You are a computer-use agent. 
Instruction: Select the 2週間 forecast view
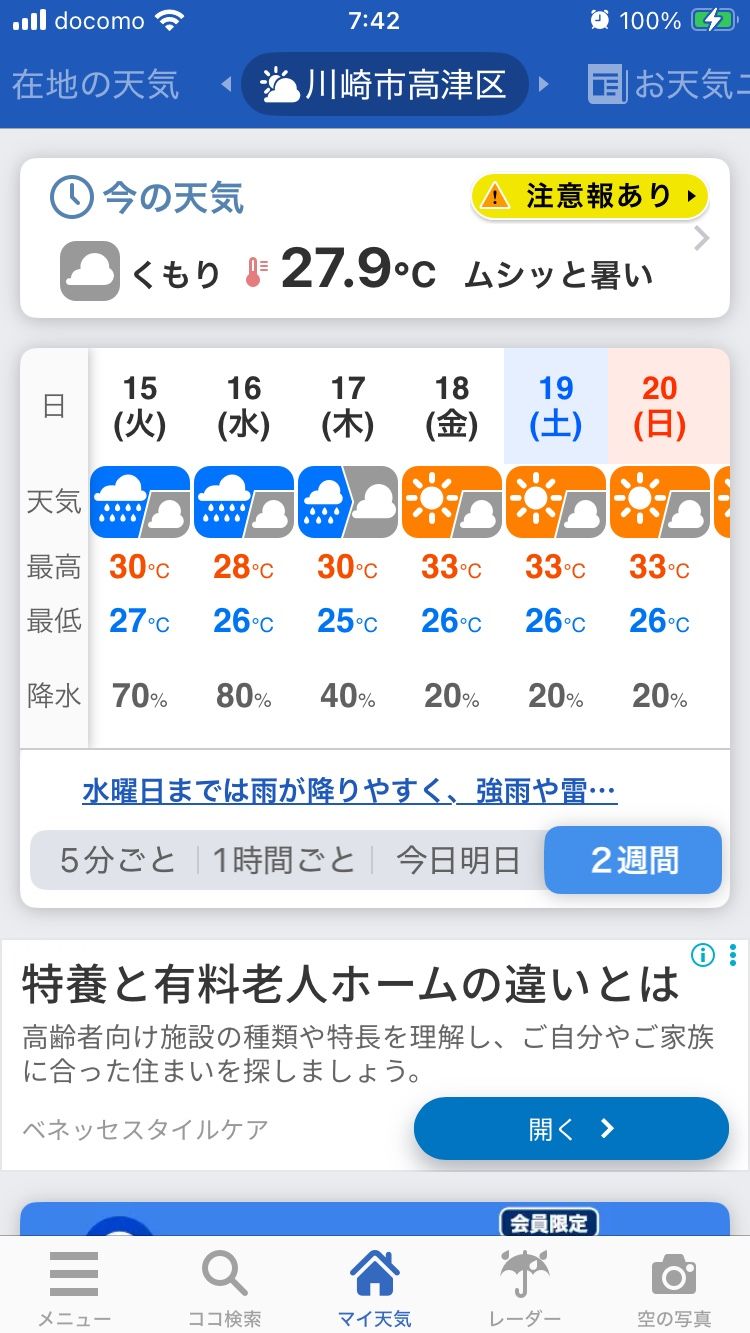click(634, 860)
